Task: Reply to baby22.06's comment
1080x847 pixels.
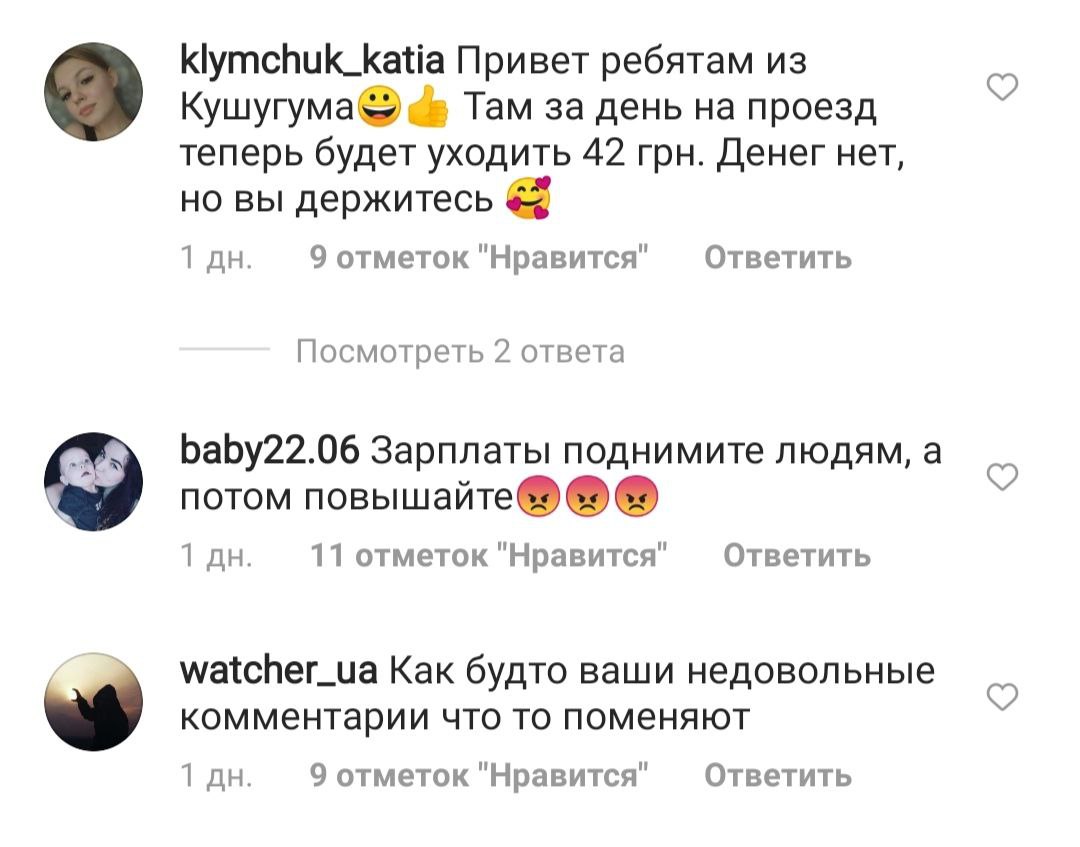Action: click(x=796, y=555)
